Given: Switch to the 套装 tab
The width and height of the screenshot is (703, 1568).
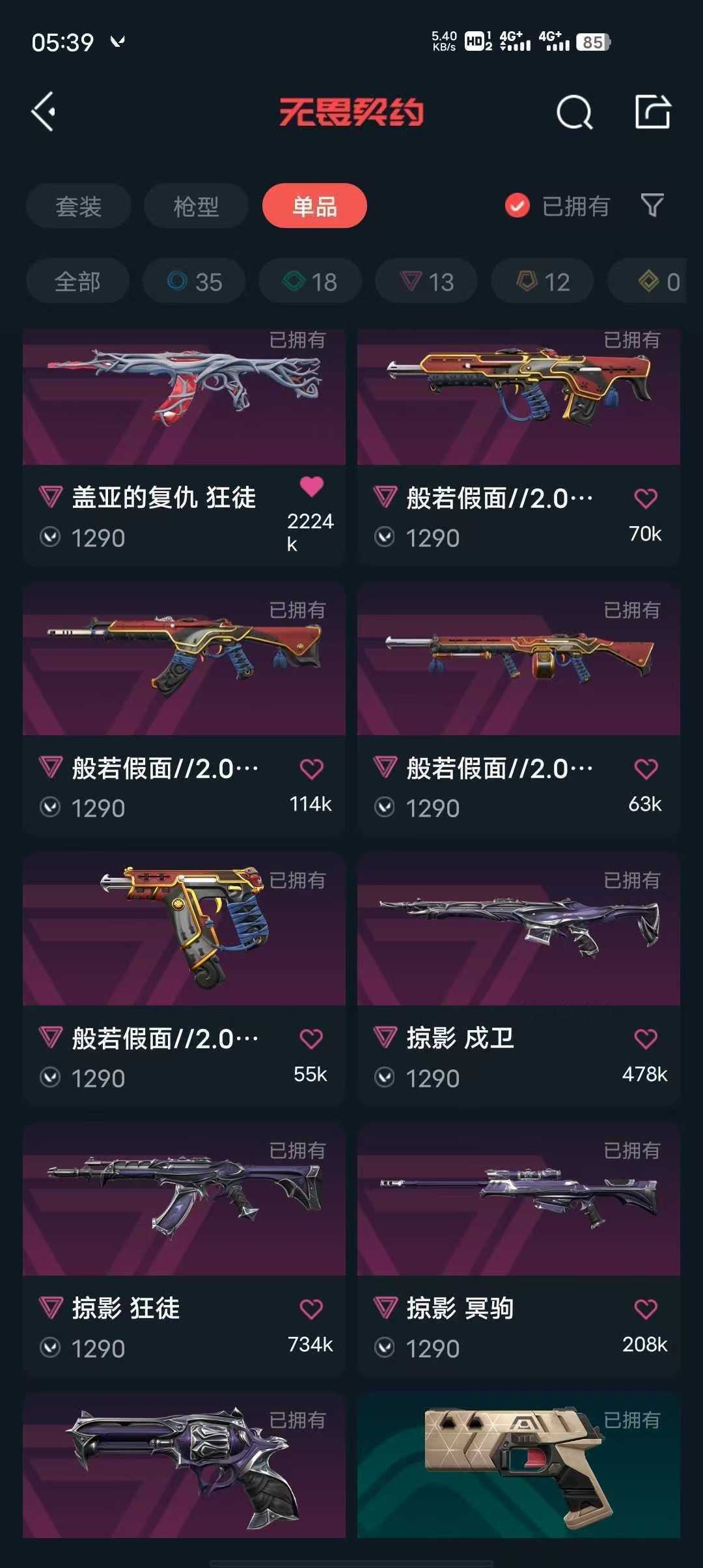Looking at the screenshot, I should 78,206.
